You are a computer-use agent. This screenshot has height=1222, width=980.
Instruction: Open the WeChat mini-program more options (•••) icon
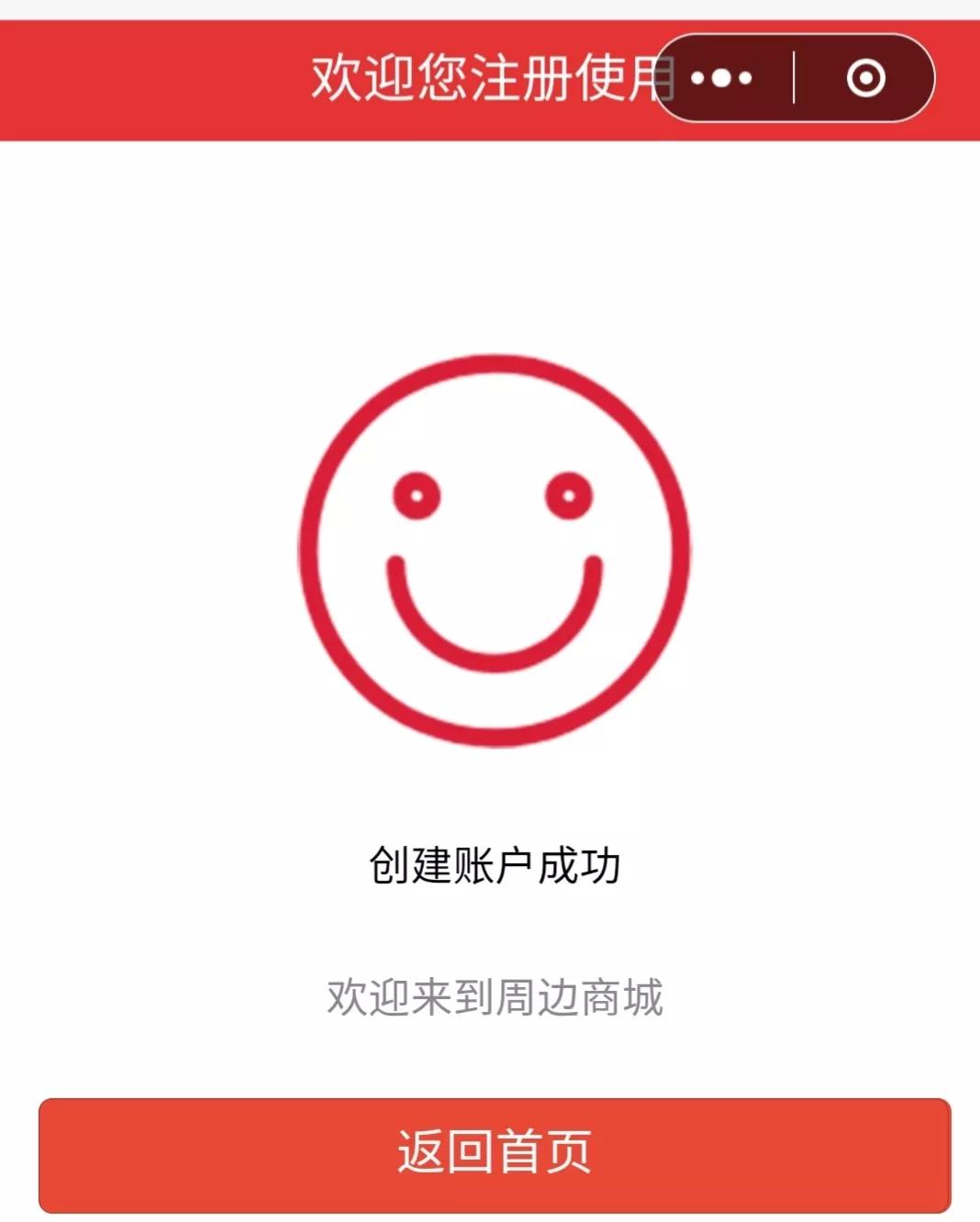click(720, 78)
